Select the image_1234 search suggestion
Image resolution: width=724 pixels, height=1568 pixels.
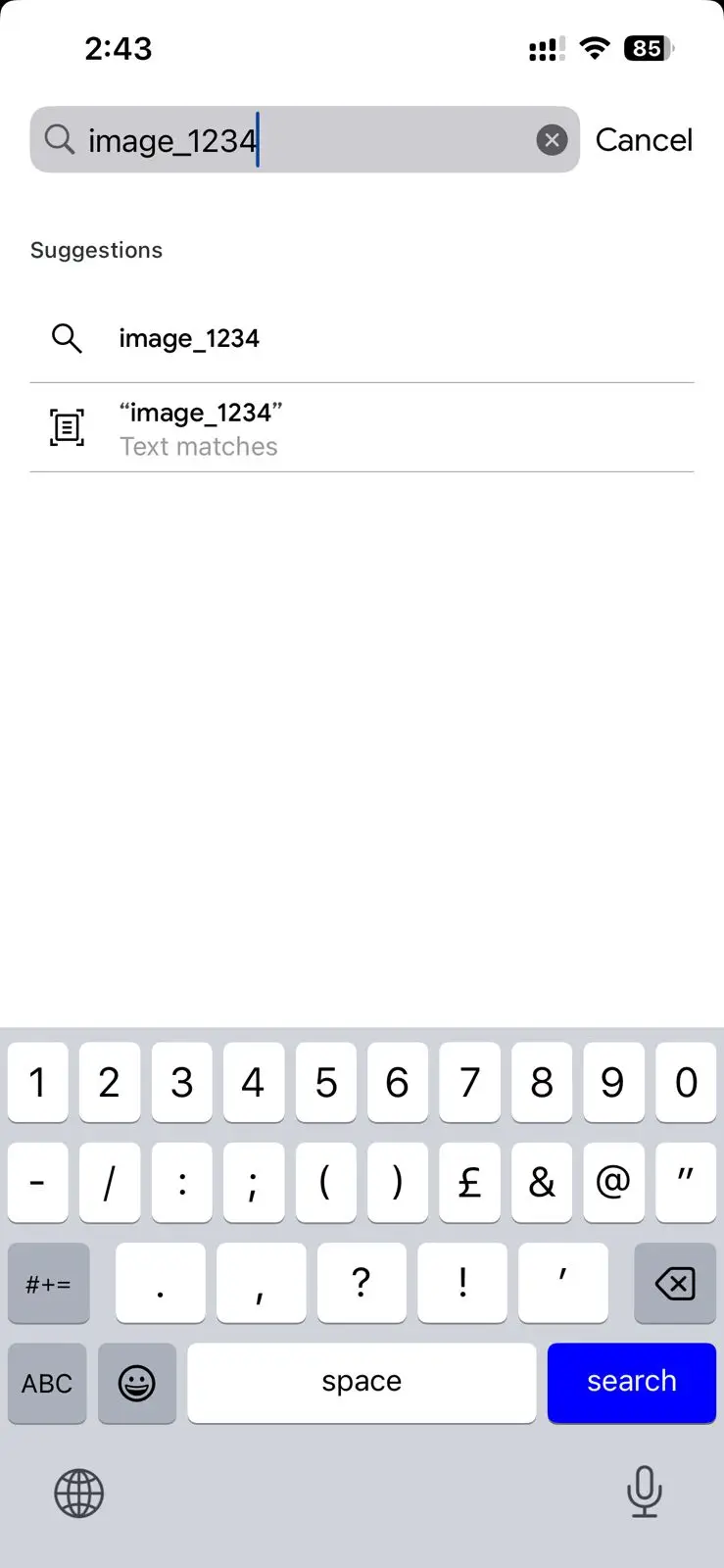click(x=189, y=338)
